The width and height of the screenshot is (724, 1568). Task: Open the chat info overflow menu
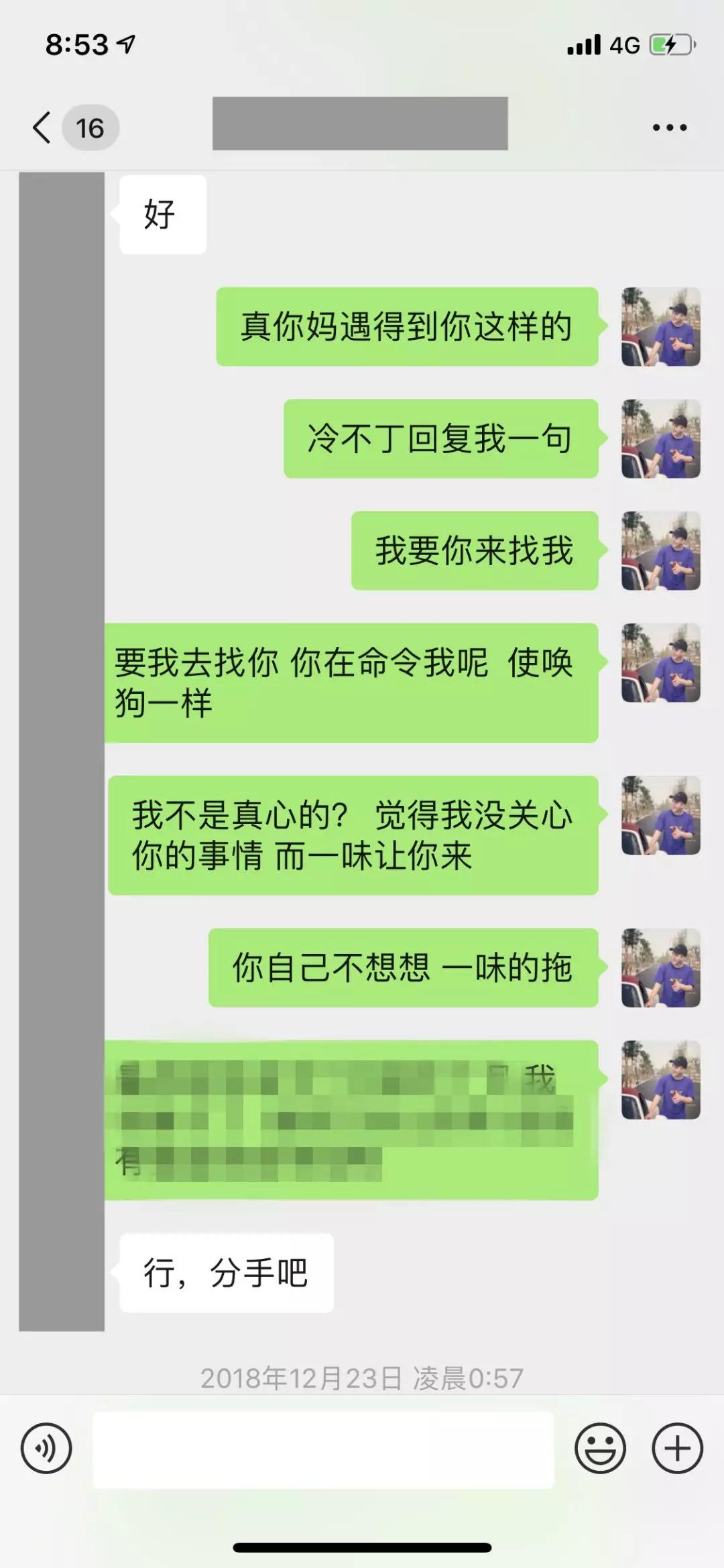(x=669, y=127)
